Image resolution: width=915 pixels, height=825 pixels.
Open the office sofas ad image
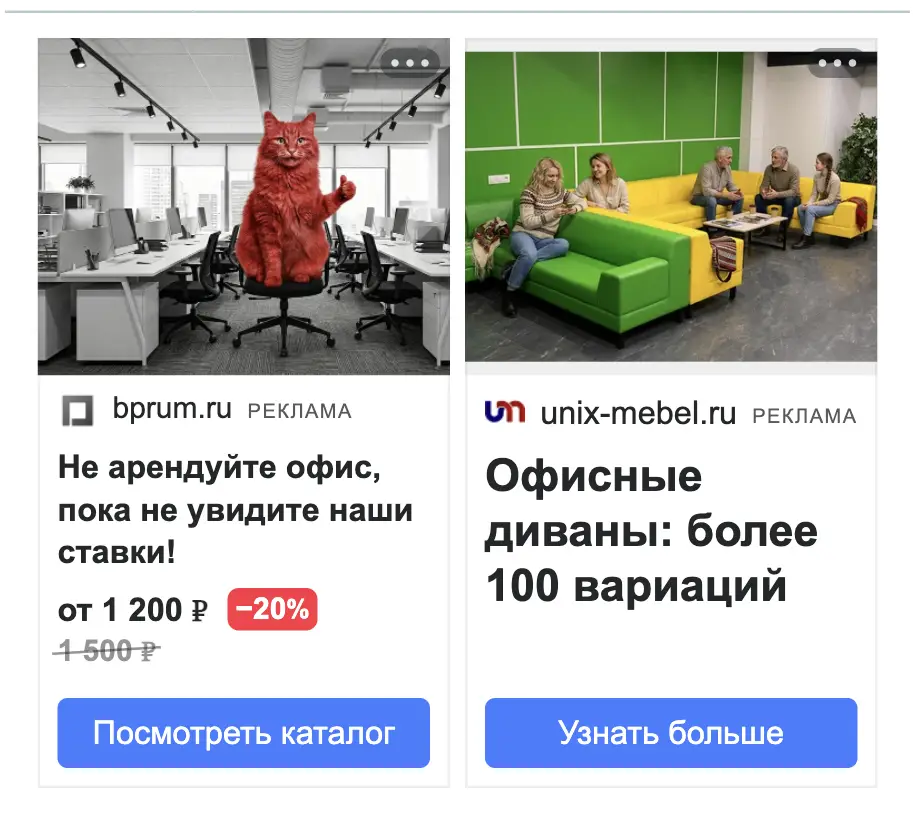(671, 207)
